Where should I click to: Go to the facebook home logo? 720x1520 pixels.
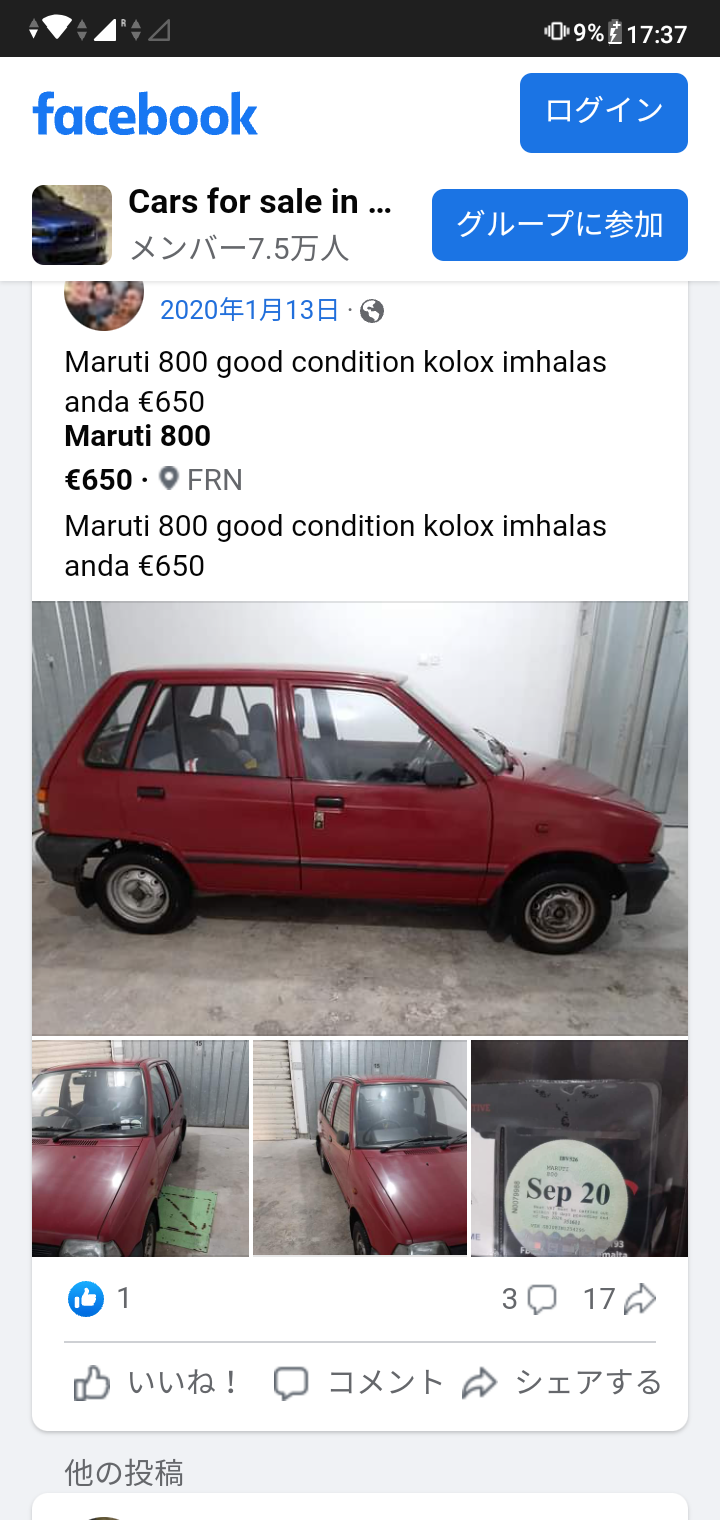click(x=145, y=114)
